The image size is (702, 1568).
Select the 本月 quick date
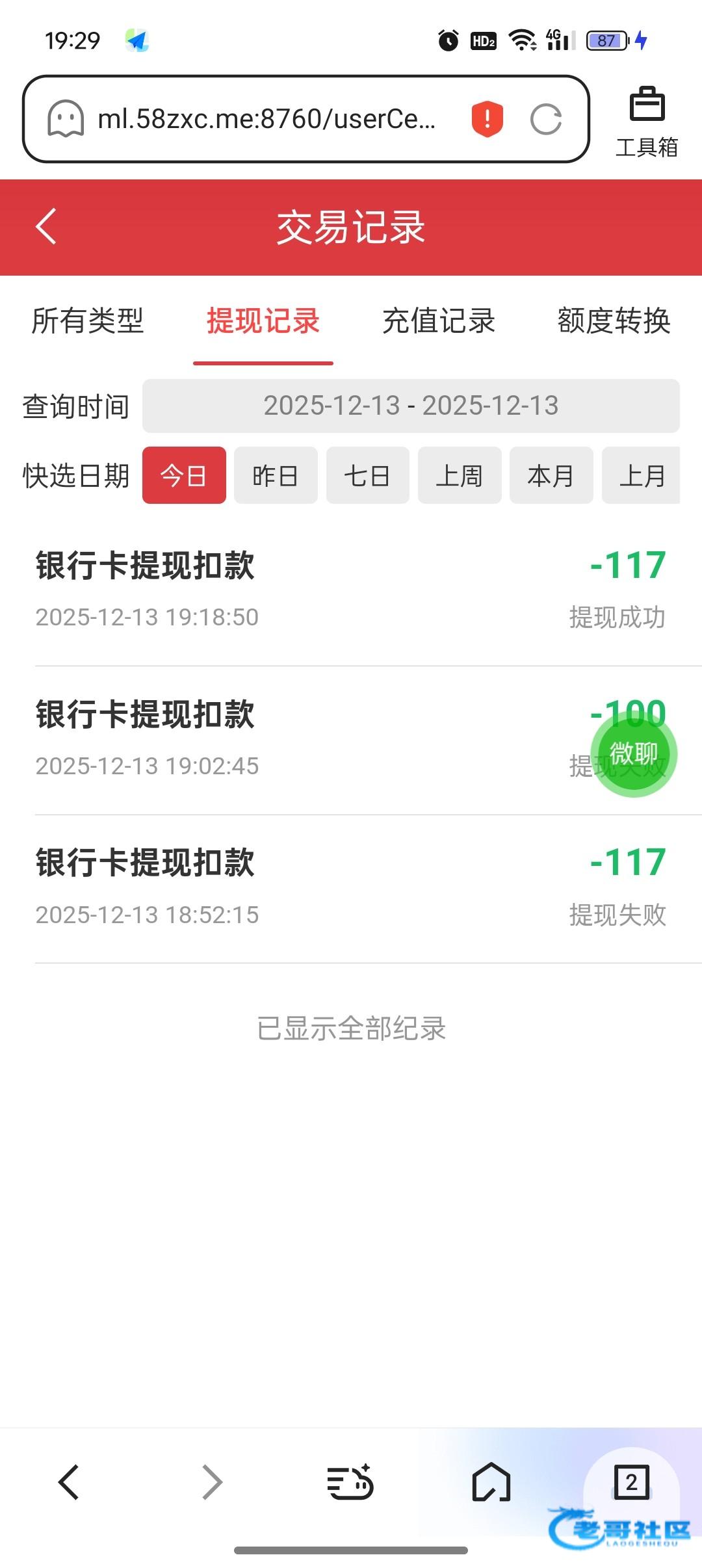(551, 475)
